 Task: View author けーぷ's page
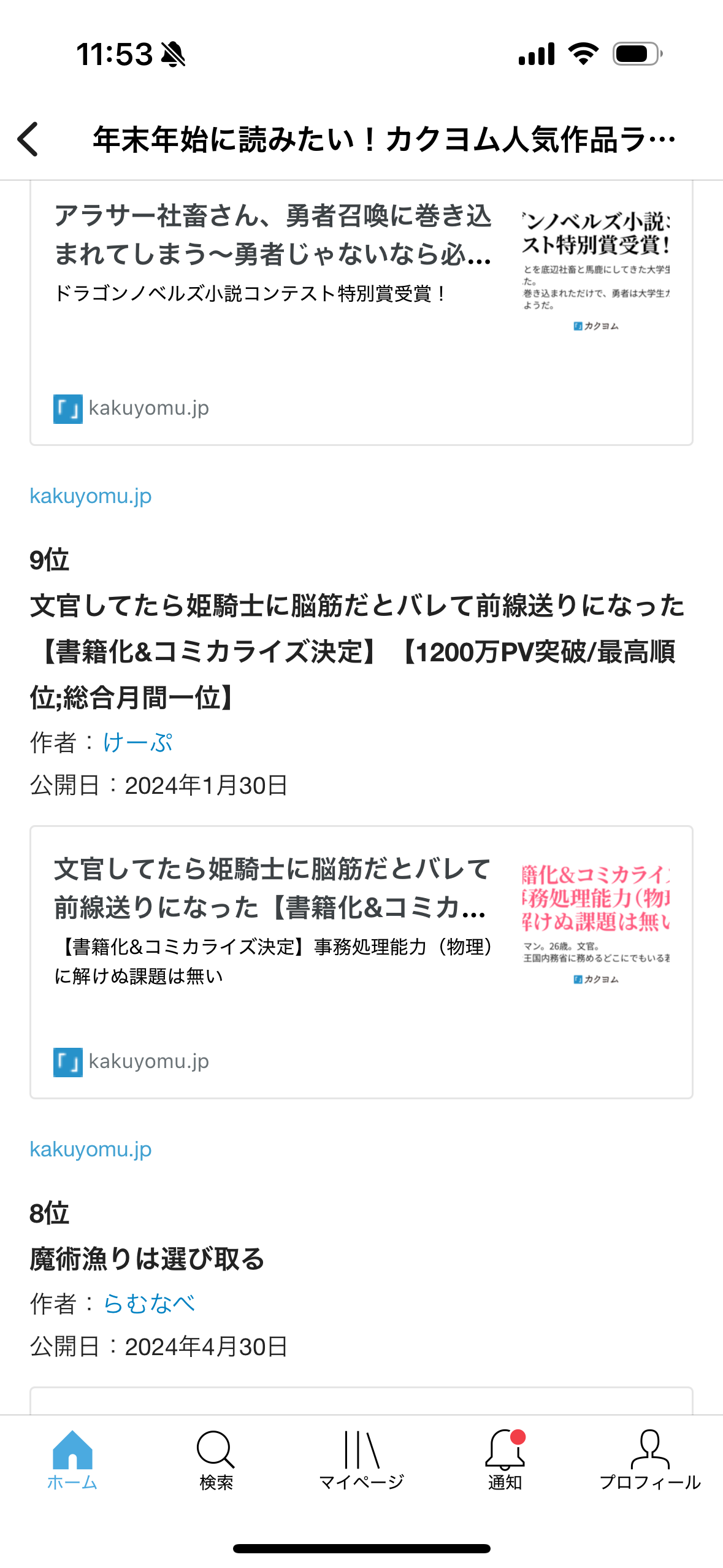point(138,742)
